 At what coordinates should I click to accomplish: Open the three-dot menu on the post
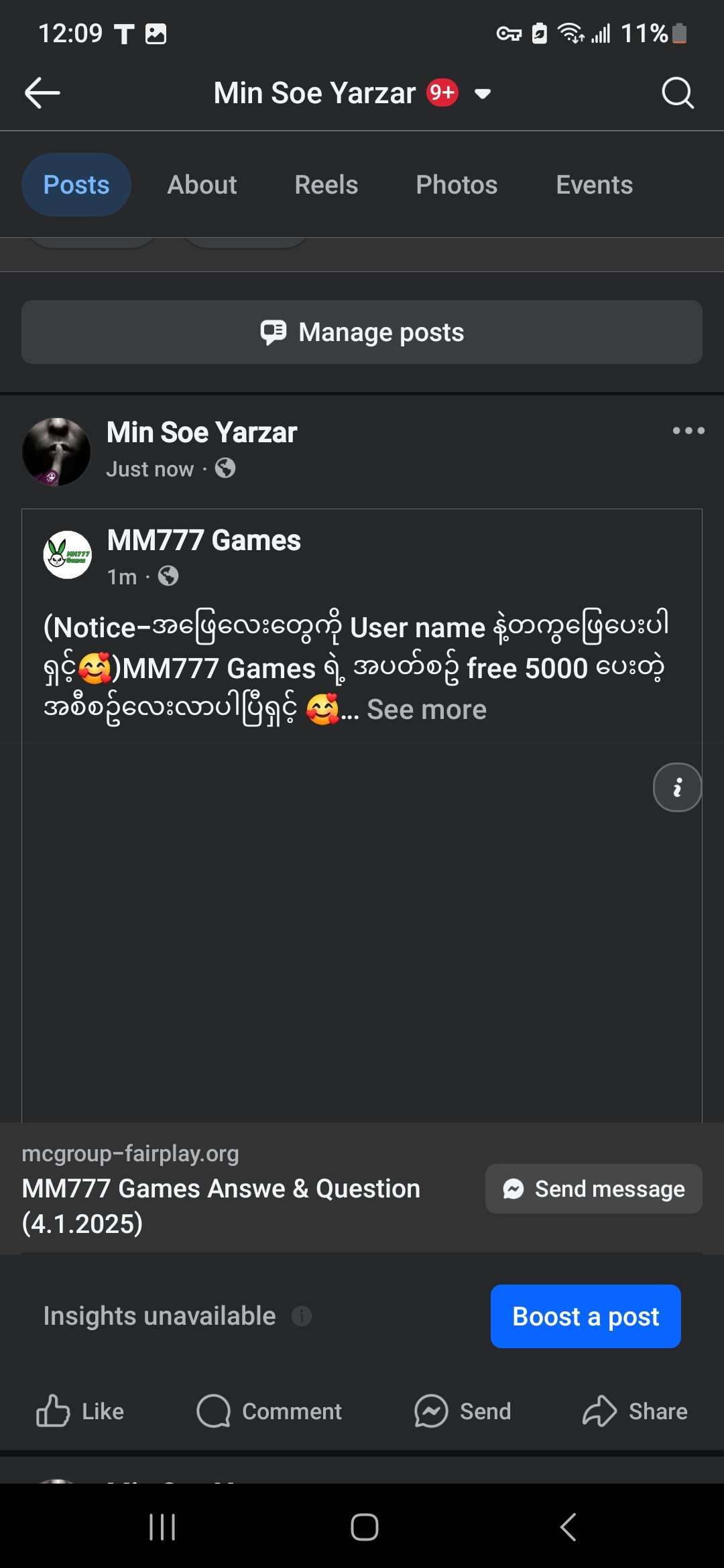(688, 431)
